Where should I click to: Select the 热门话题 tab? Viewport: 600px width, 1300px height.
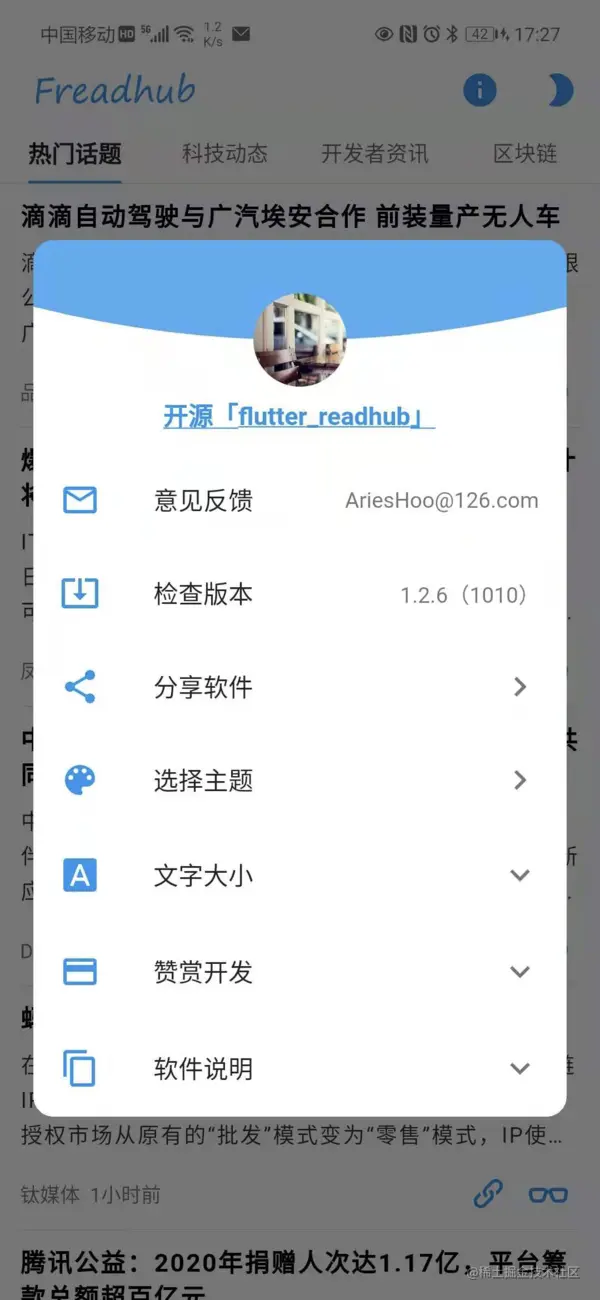(x=75, y=154)
